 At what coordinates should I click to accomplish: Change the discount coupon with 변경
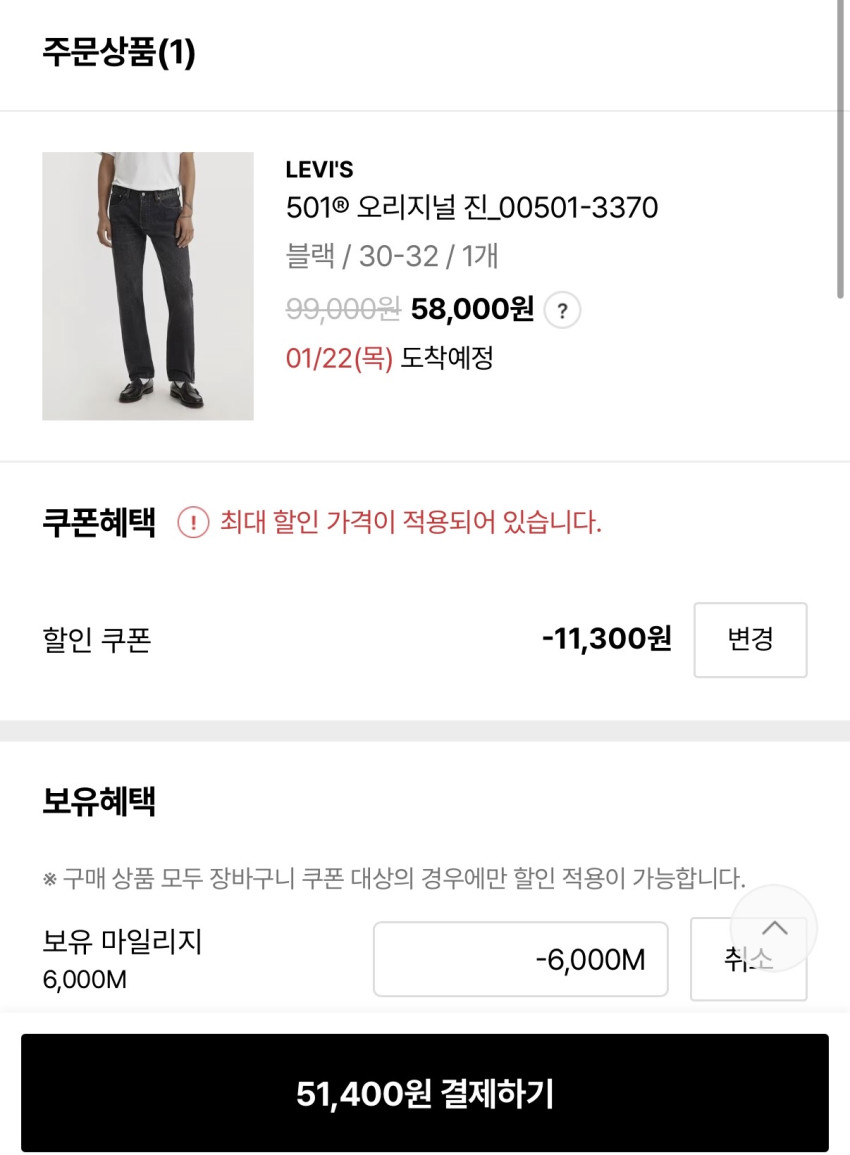click(x=750, y=640)
